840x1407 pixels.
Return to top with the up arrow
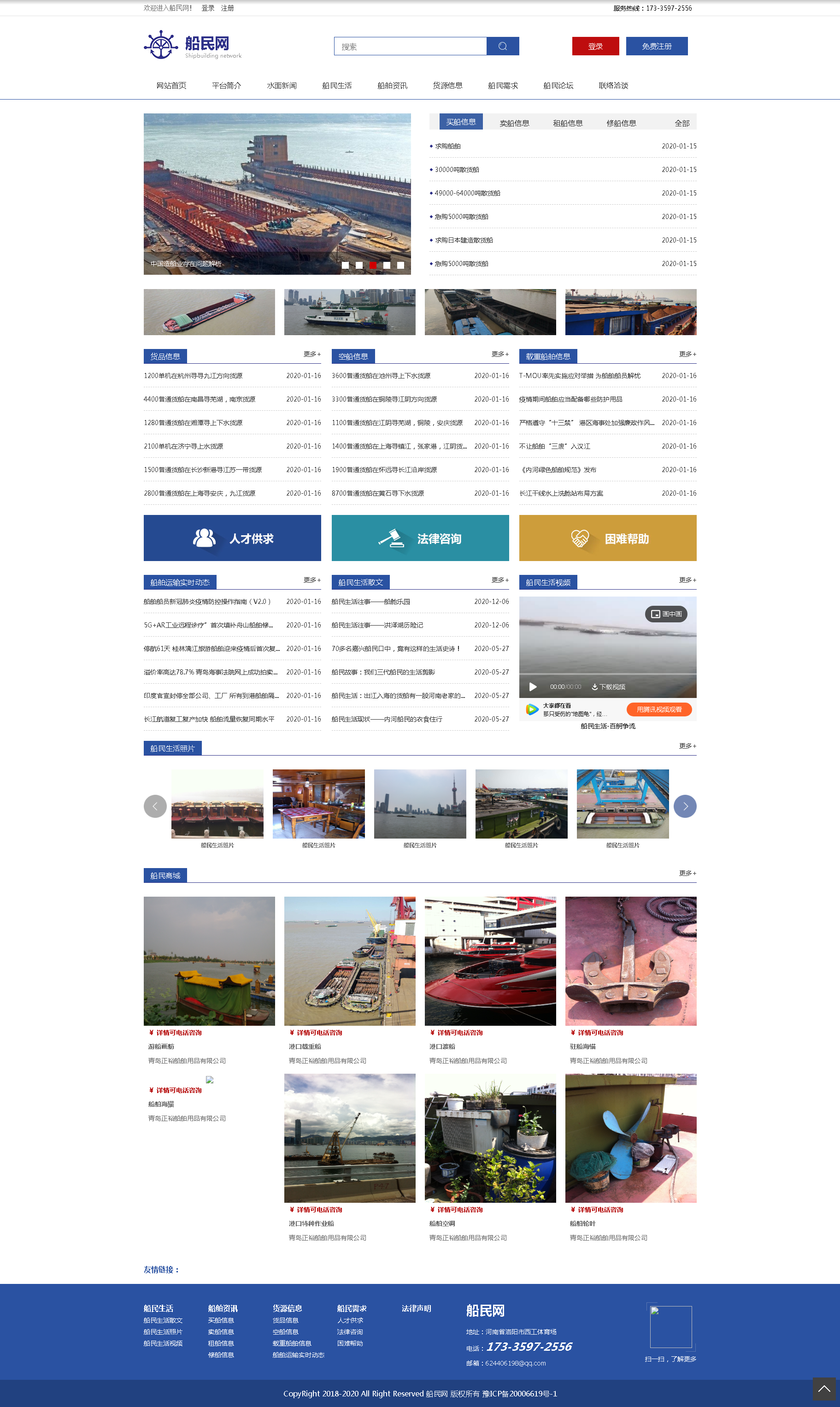click(x=823, y=1389)
